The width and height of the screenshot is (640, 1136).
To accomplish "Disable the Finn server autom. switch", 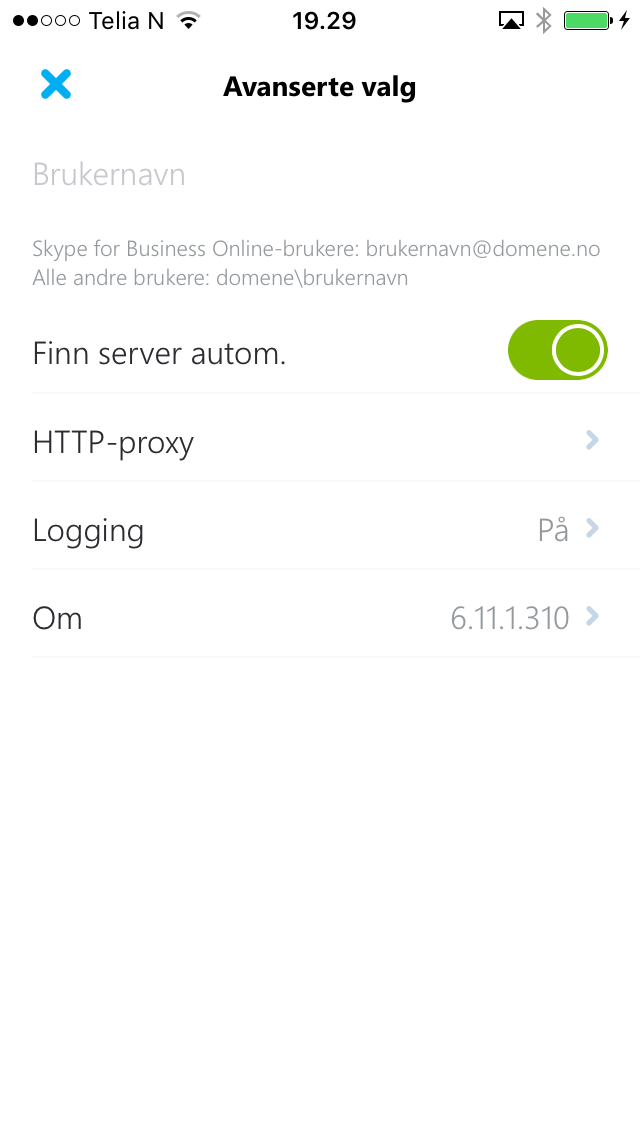I will [x=557, y=351].
